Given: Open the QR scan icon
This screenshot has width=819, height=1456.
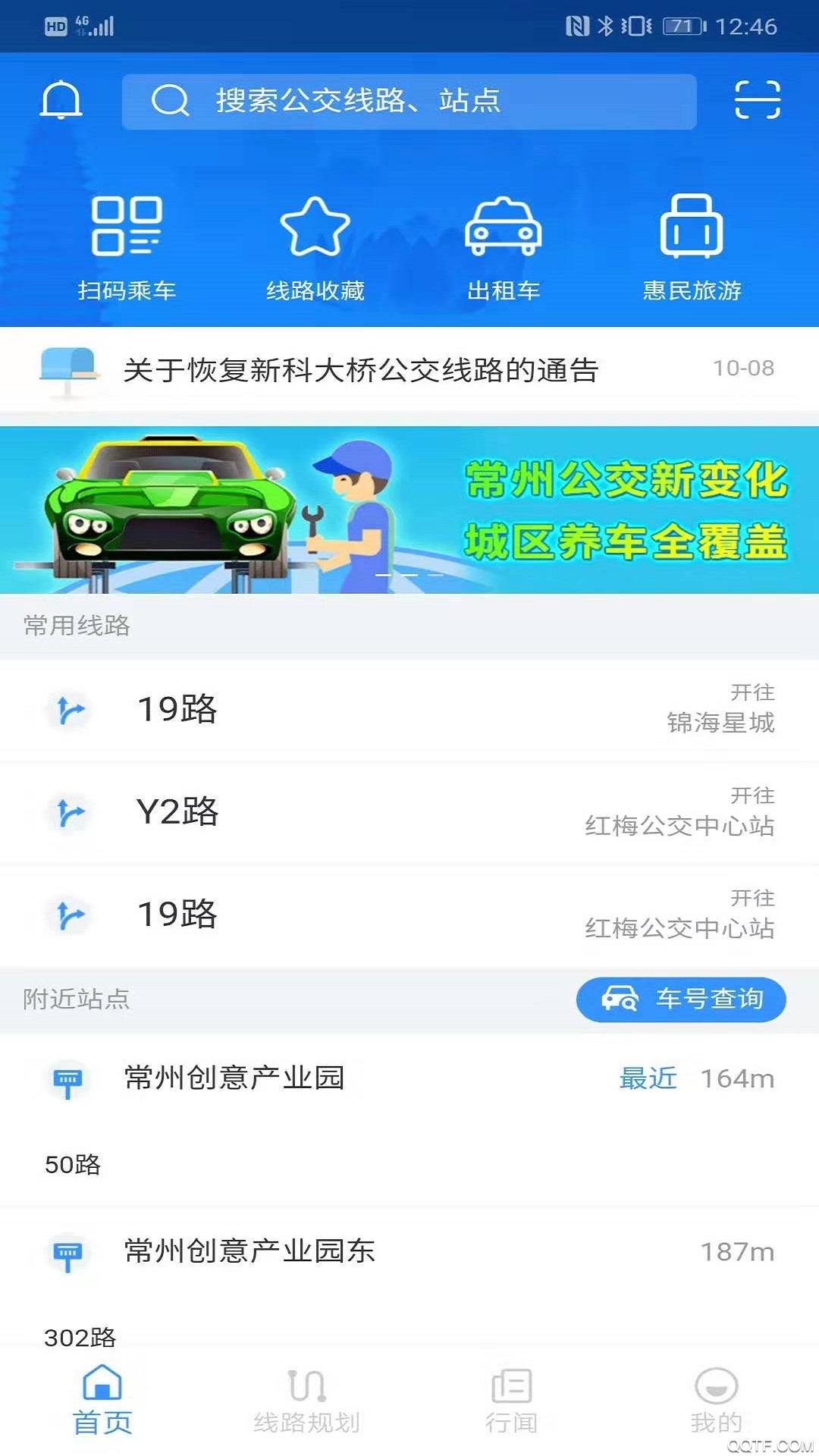Looking at the screenshot, I should (x=757, y=100).
